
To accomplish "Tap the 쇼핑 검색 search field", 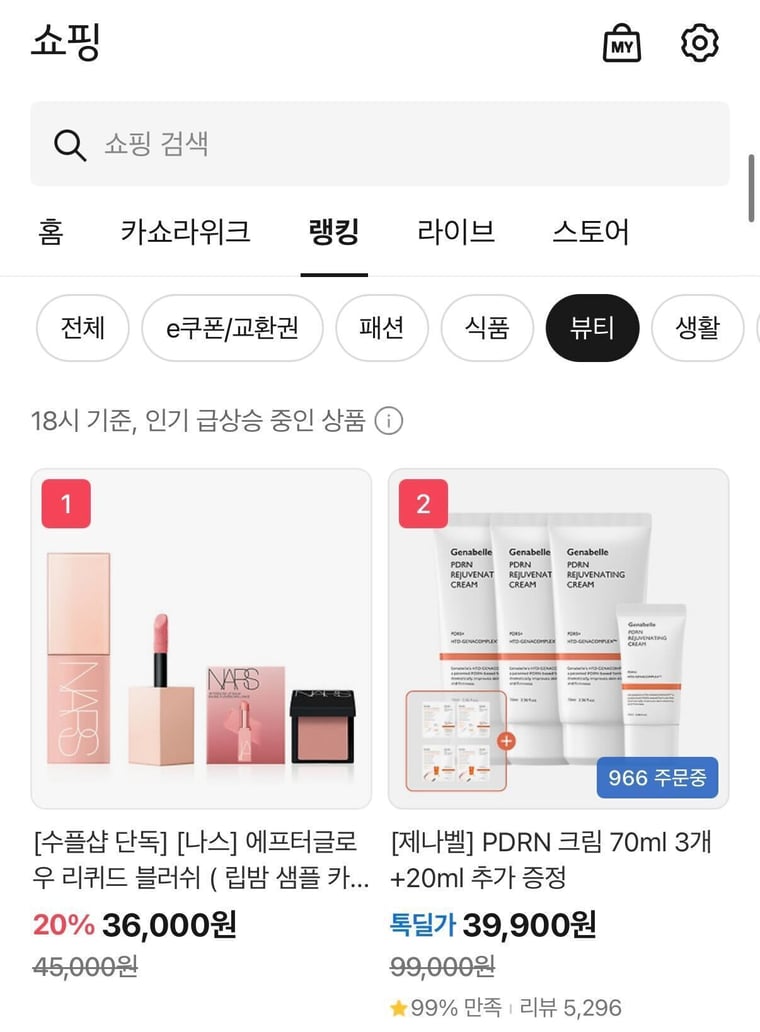I will click(x=380, y=144).
